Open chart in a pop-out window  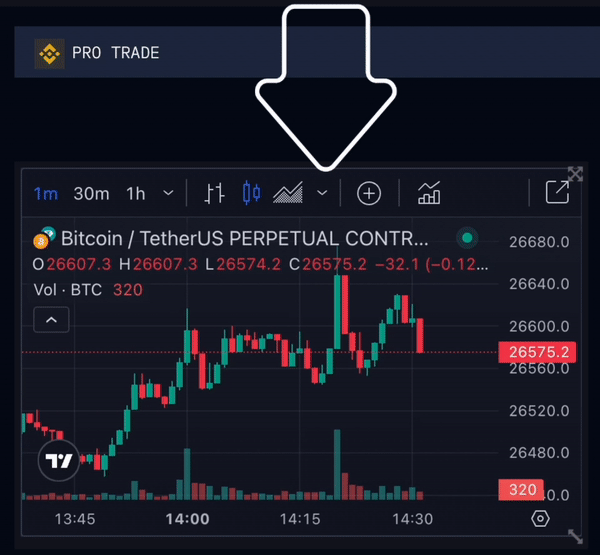(556, 193)
